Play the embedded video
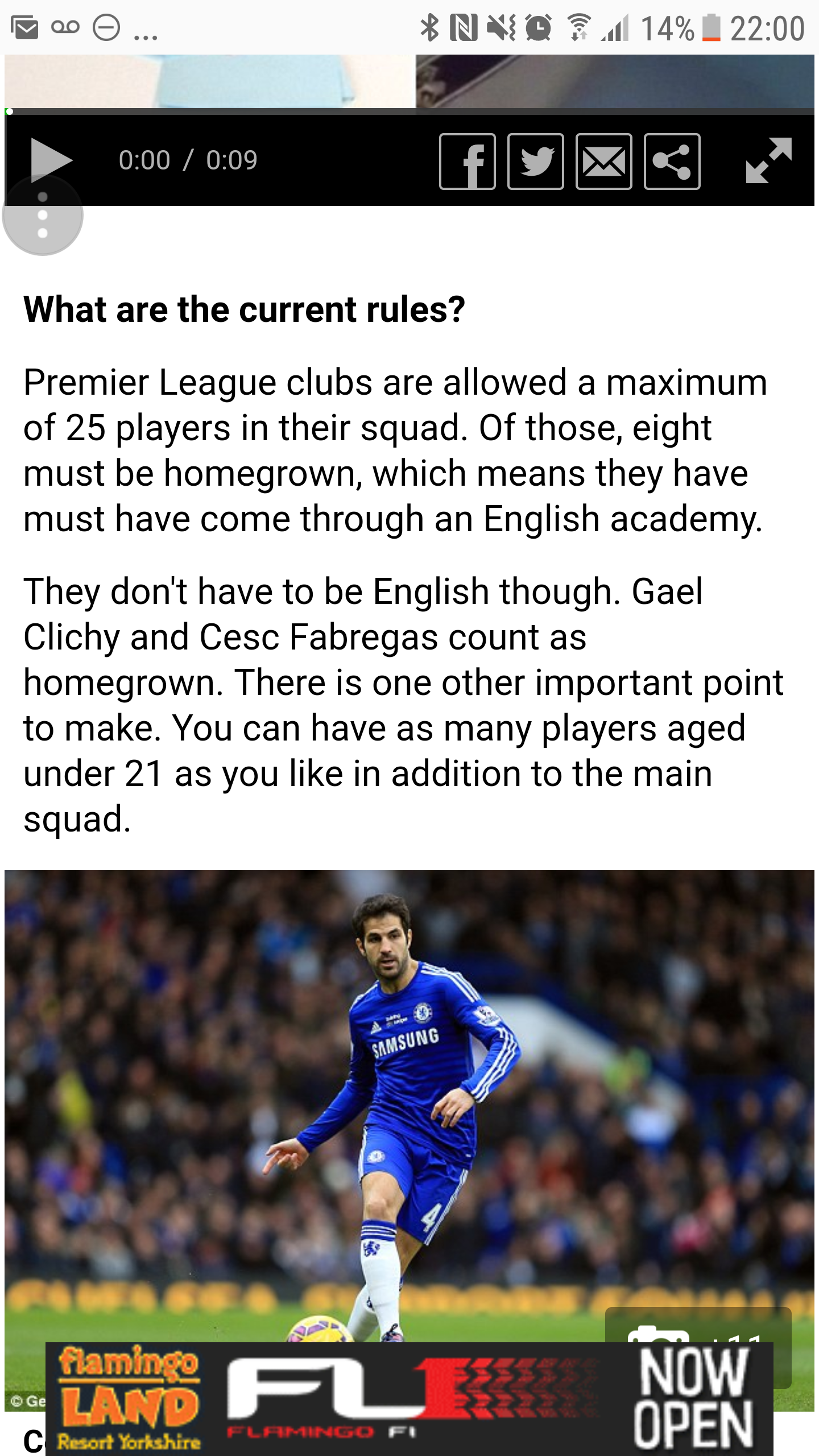Viewport: 819px width, 1456px height. (50, 159)
